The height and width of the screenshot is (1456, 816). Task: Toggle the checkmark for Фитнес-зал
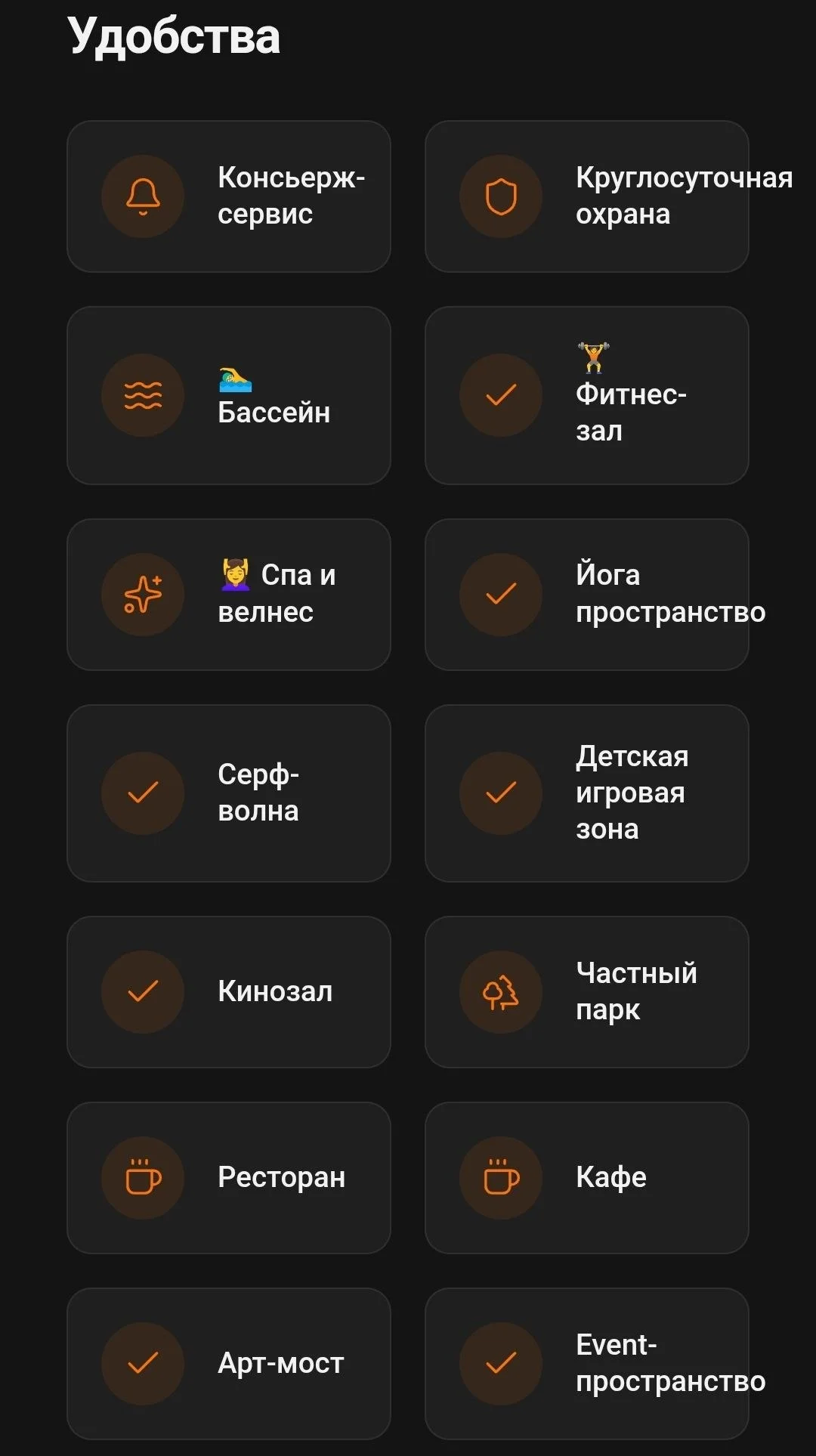[501, 396]
